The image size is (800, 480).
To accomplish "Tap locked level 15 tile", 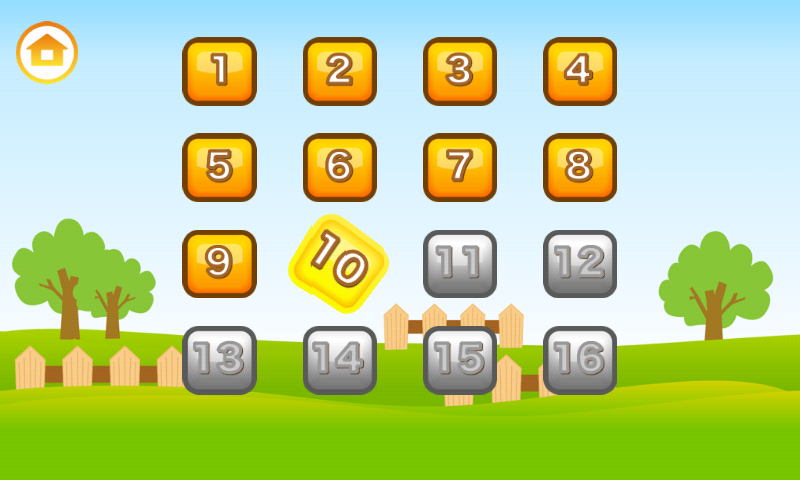I will 459,359.
